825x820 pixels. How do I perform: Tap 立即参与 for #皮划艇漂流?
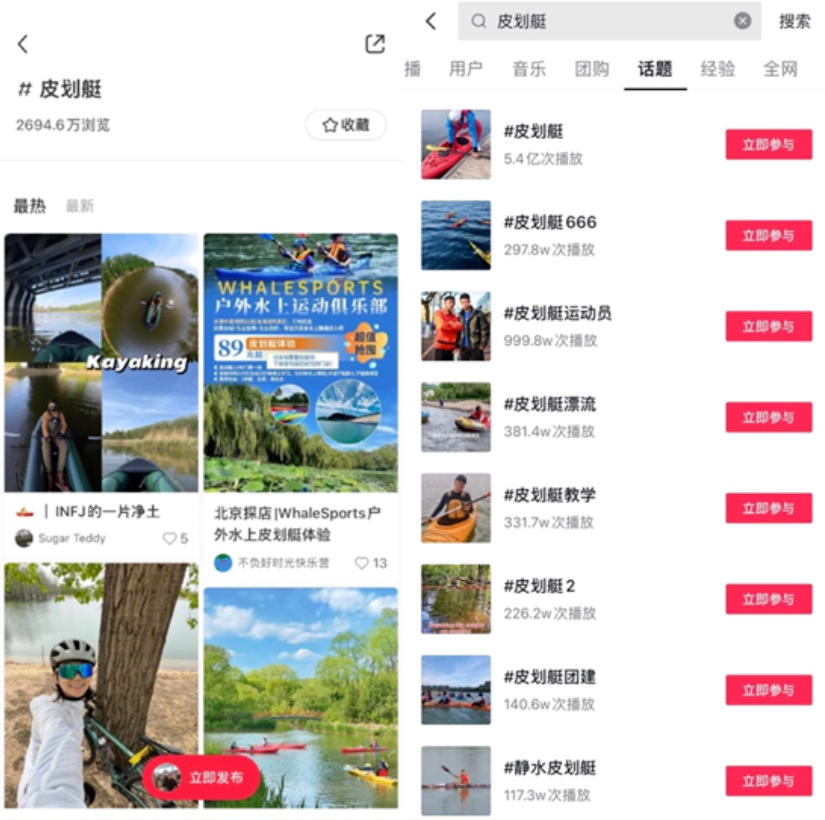click(768, 418)
